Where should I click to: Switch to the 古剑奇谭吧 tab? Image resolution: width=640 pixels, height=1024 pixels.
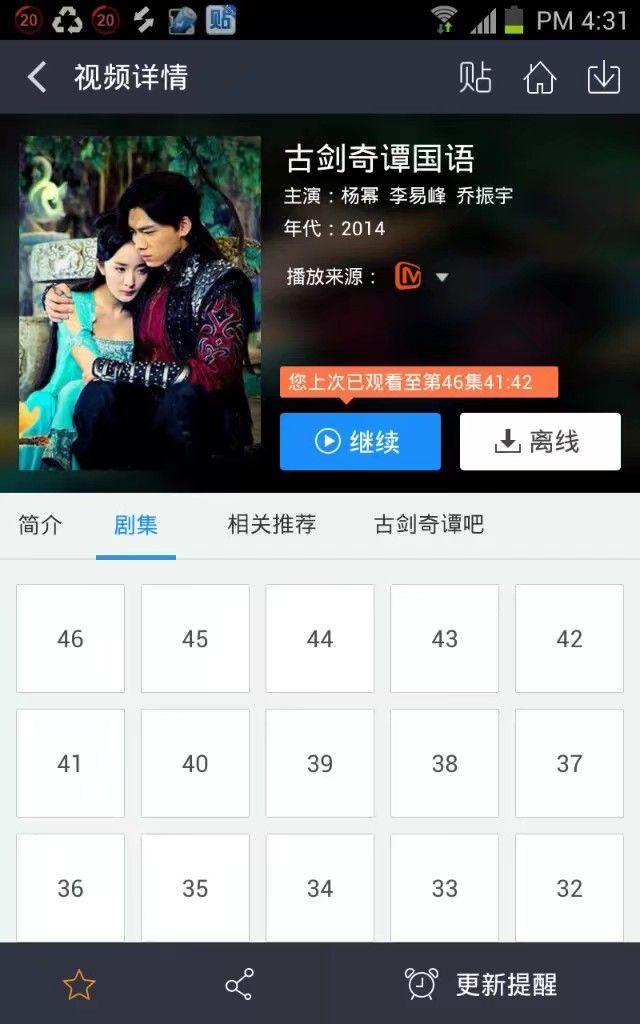(429, 524)
